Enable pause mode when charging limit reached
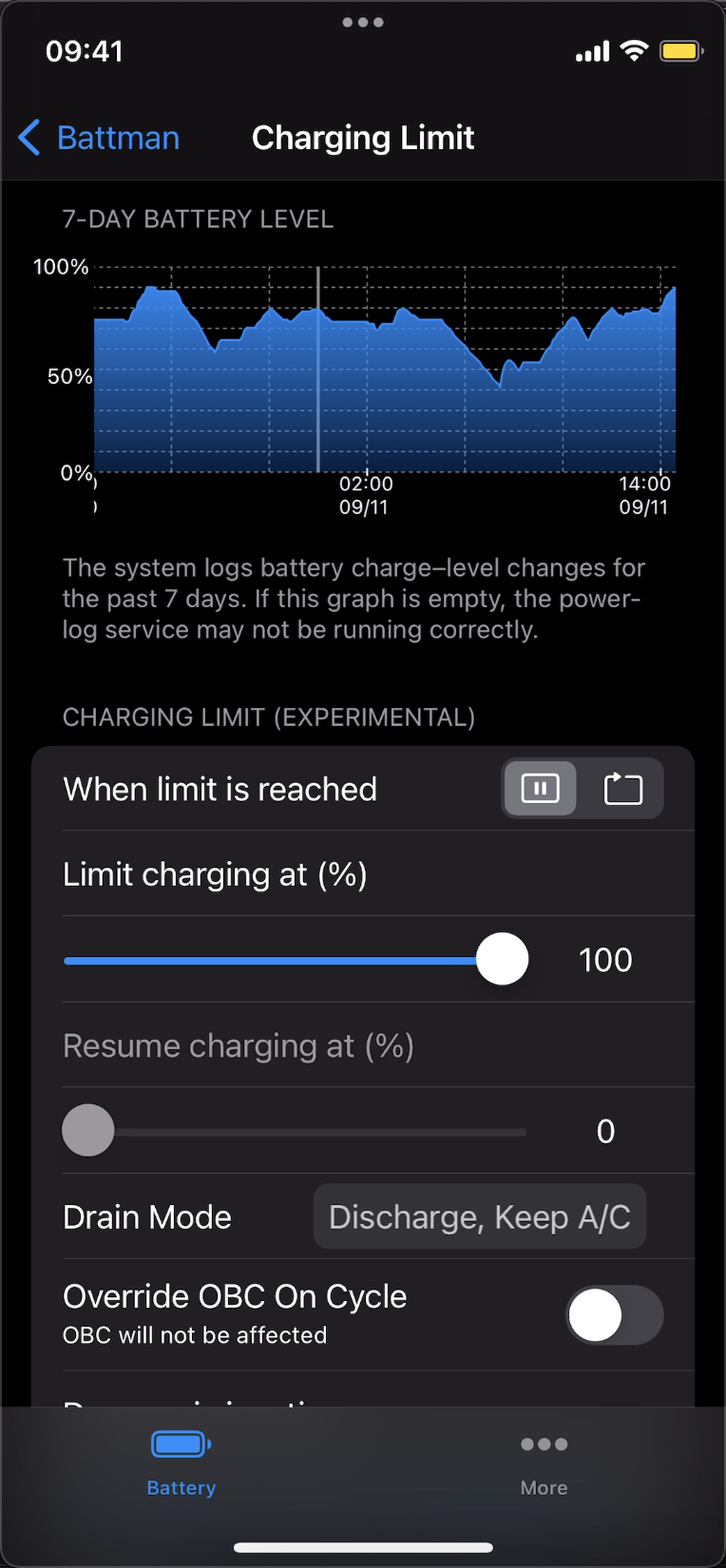The width and height of the screenshot is (726, 1568). tap(540, 788)
